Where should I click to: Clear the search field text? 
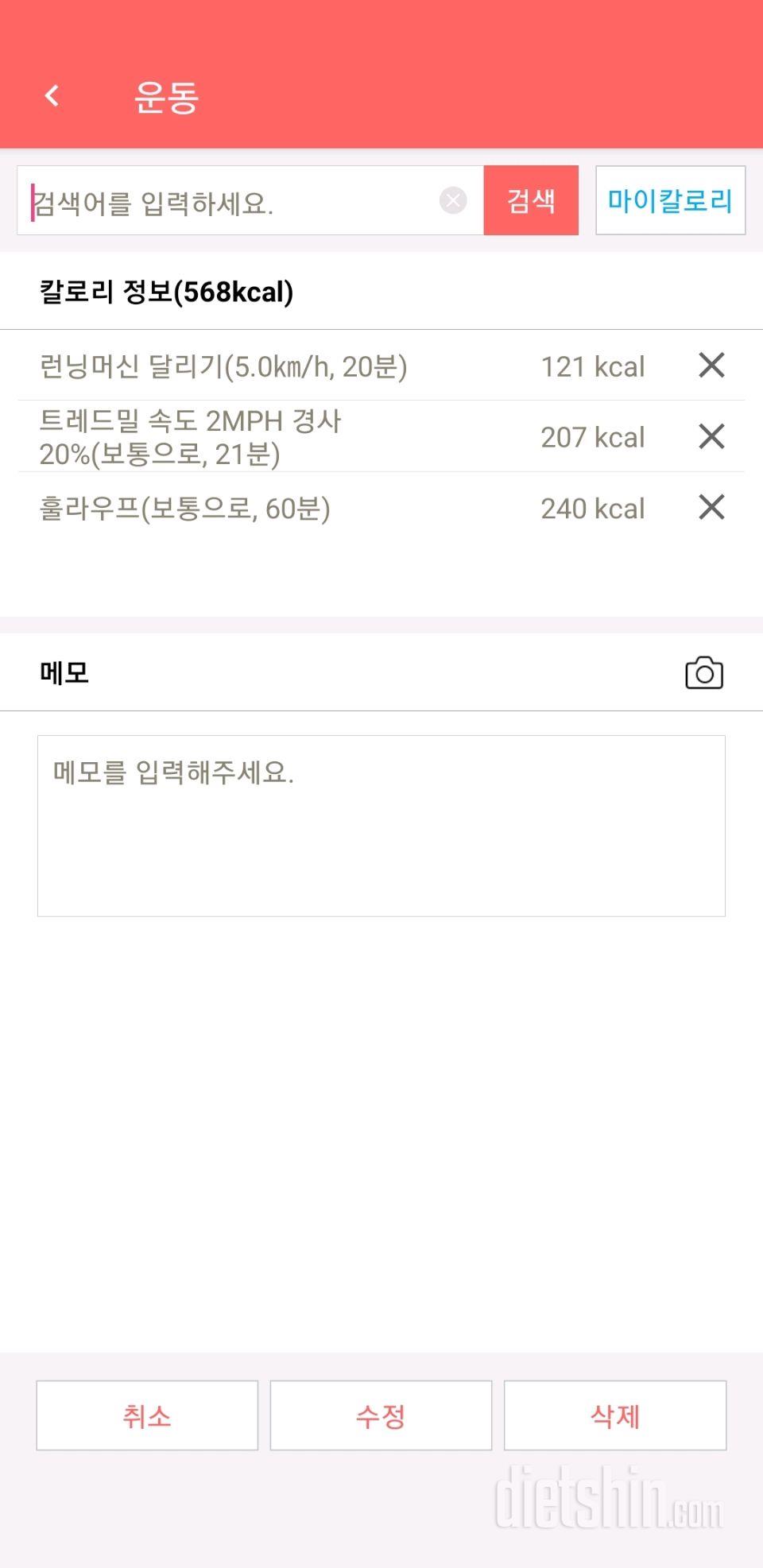[x=453, y=200]
